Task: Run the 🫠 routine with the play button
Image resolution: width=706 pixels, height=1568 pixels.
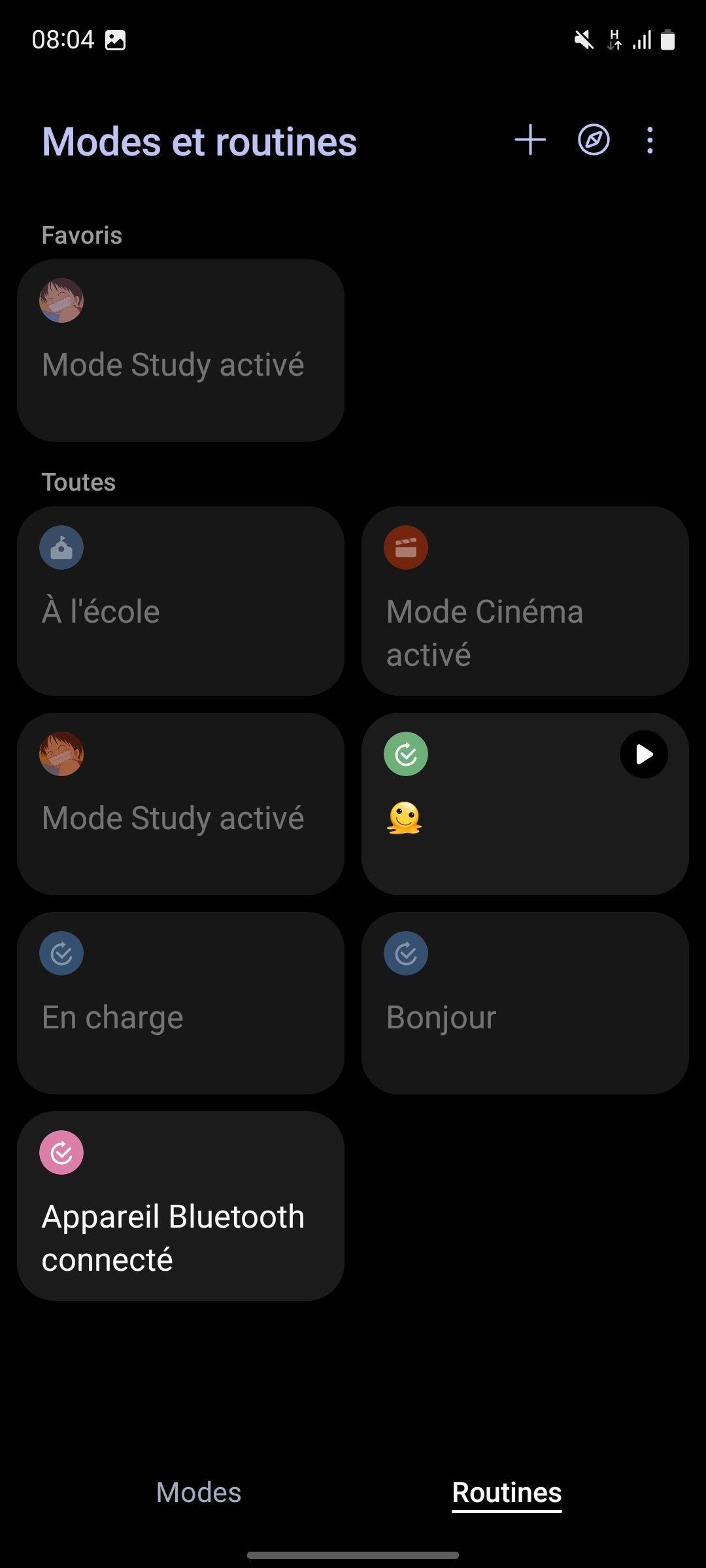Action: [x=643, y=755]
